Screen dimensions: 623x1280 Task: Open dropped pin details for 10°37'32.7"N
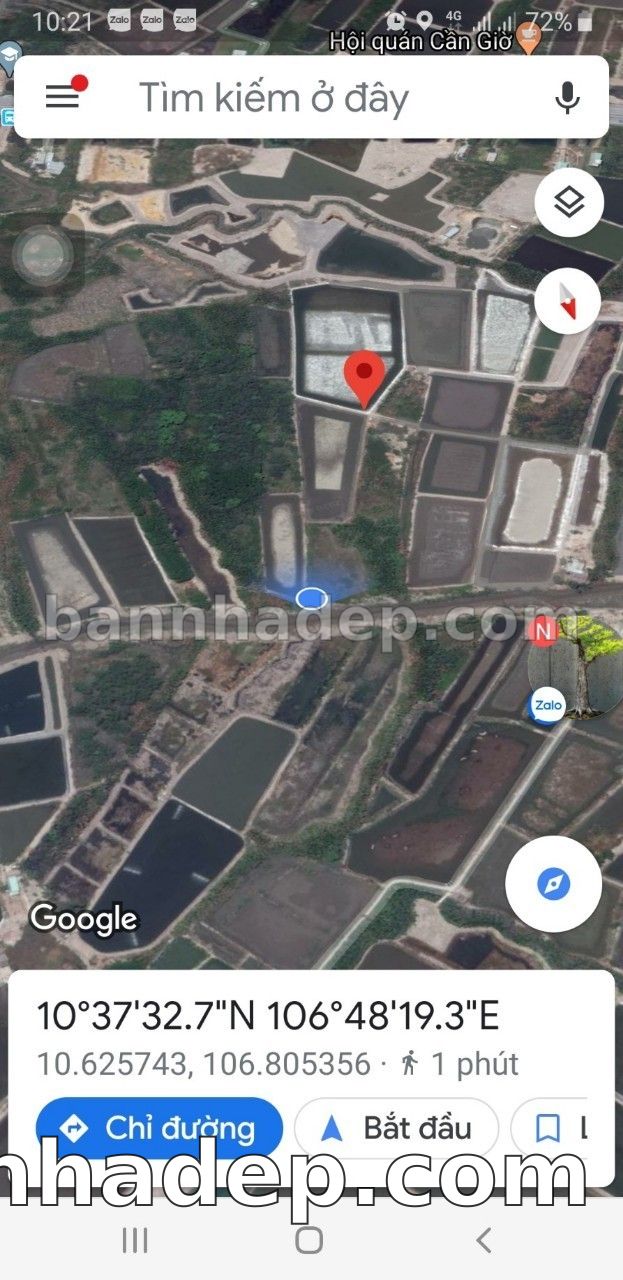268,1016
